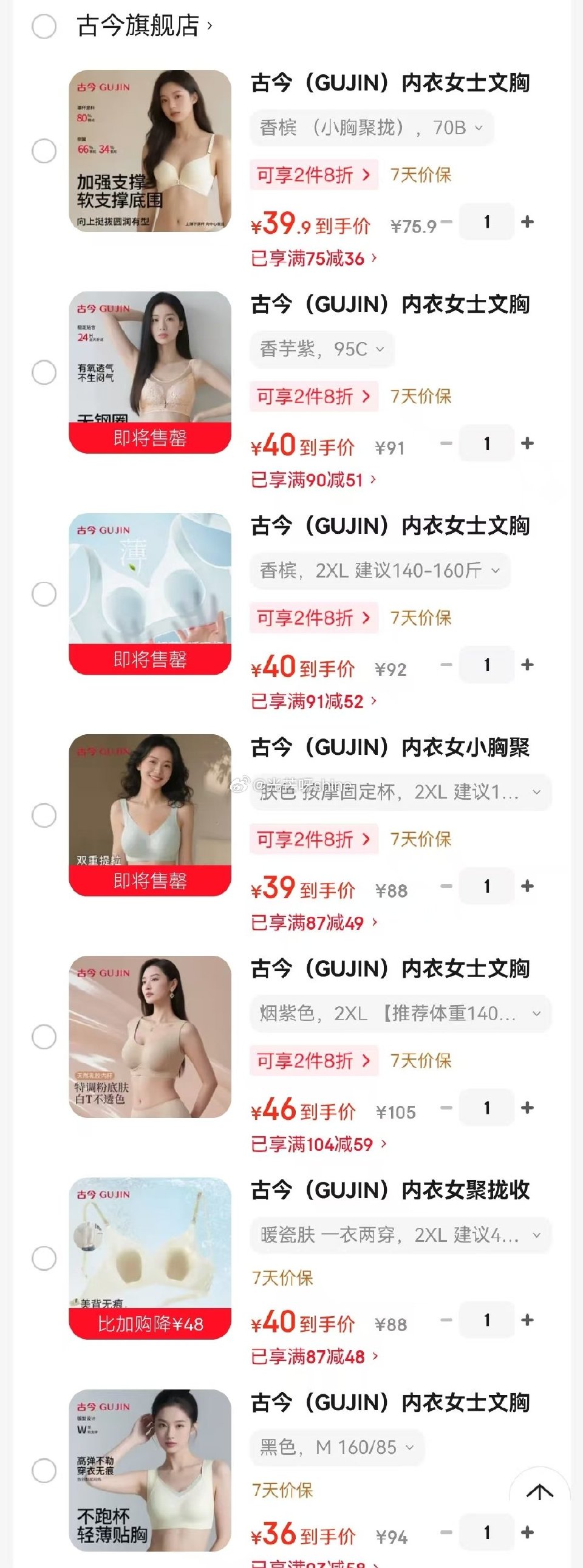Viewport: 583px width, 1568px height.
Task: Check the 香槟 70B product circle
Action: click(x=44, y=151)
